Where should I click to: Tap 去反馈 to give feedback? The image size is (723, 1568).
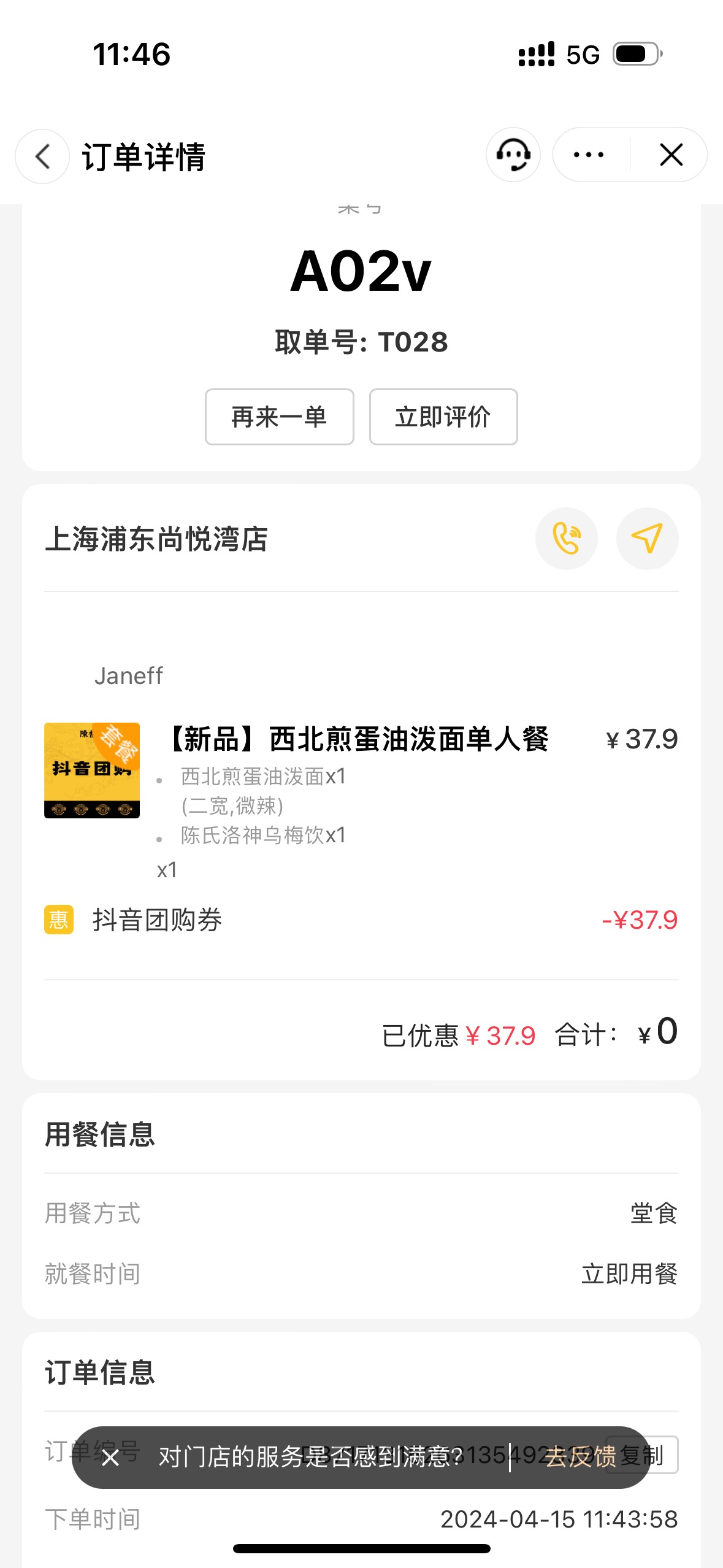(x=580, y=1456)
